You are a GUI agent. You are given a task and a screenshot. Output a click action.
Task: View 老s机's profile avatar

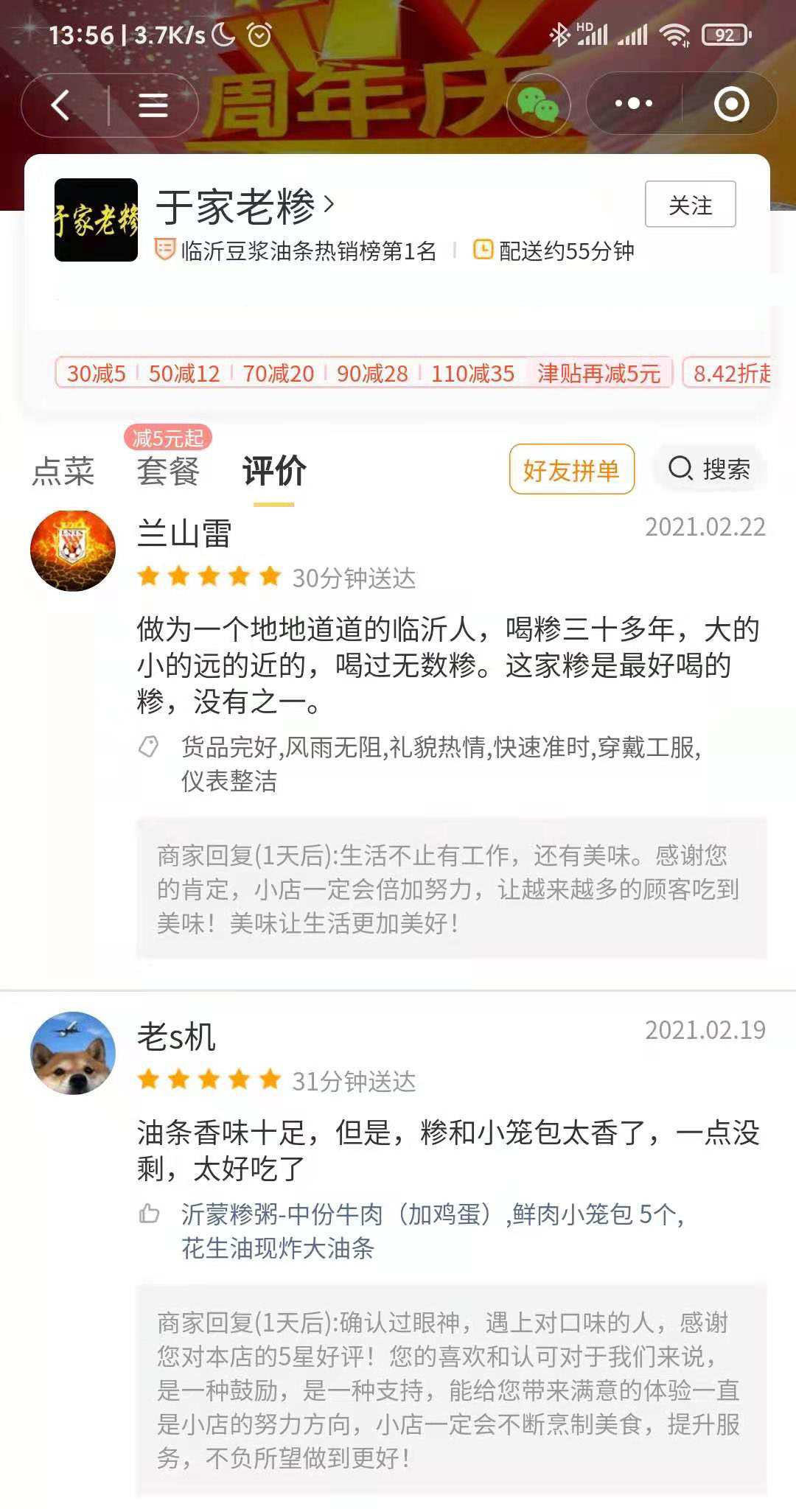click(x=73, y=1053)
